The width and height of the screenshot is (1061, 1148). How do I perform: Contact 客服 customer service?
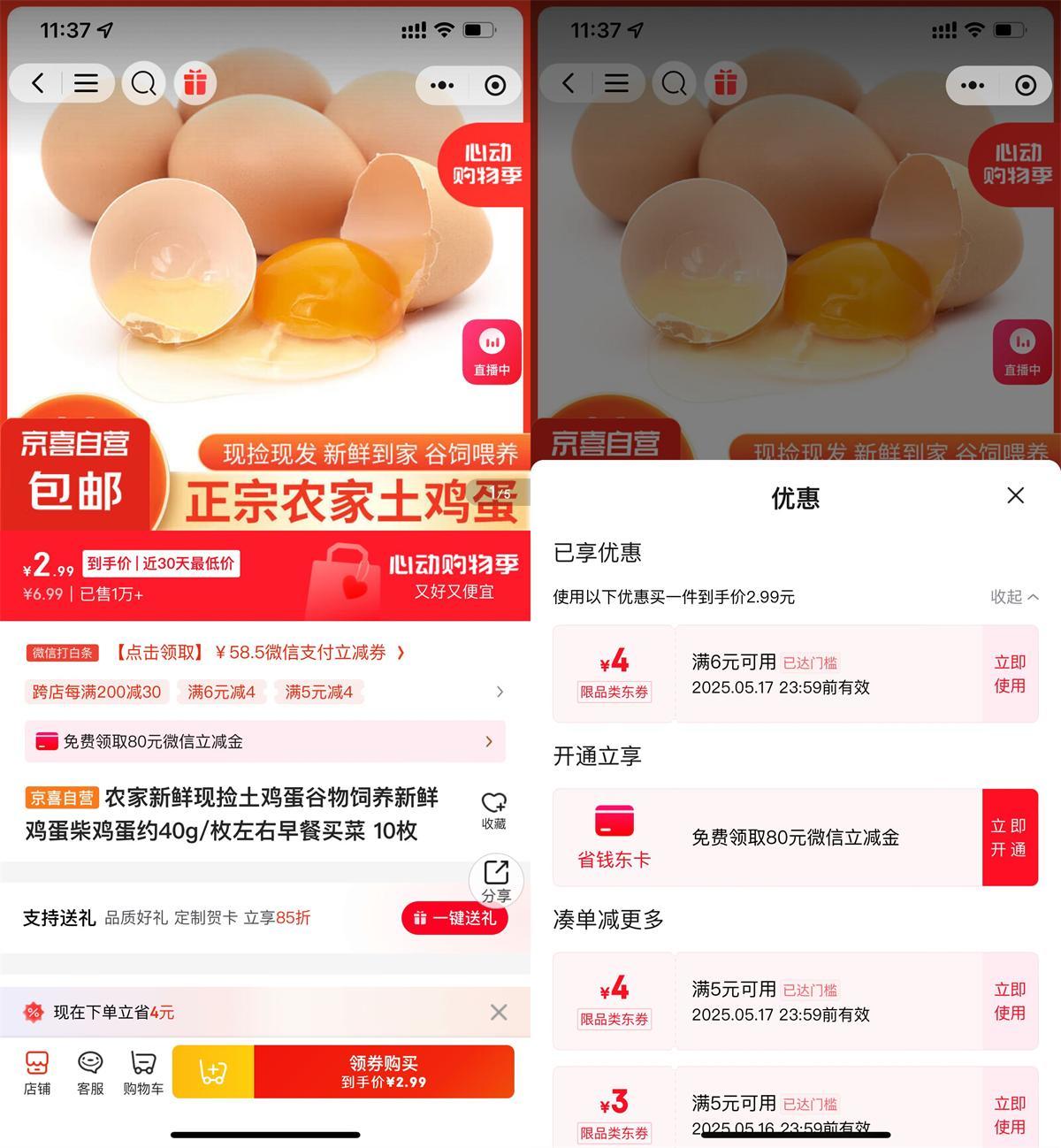88,1071
